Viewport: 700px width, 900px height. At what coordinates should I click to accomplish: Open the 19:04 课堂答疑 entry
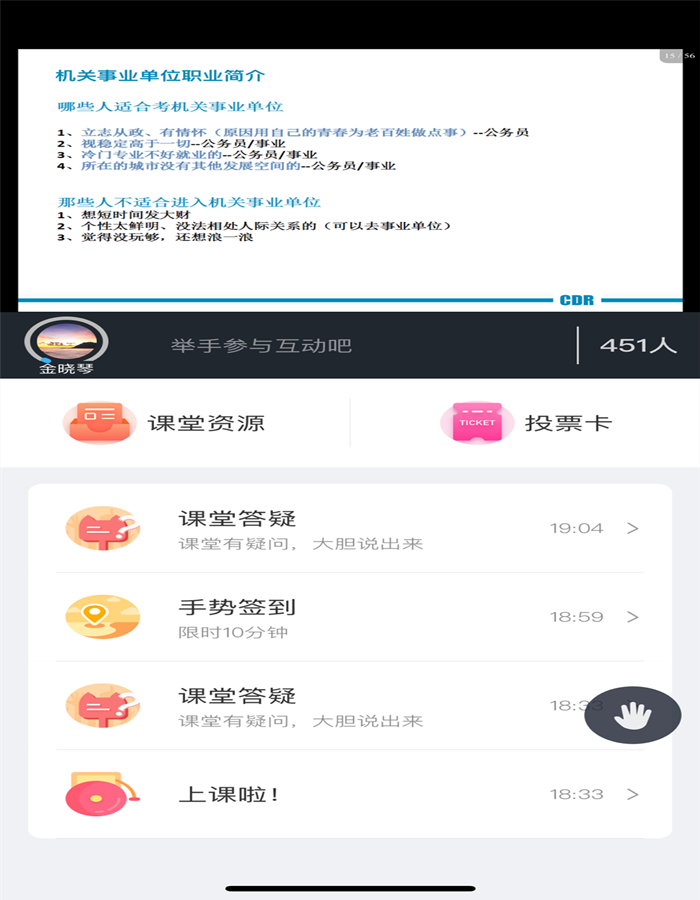tap(350, 529)
